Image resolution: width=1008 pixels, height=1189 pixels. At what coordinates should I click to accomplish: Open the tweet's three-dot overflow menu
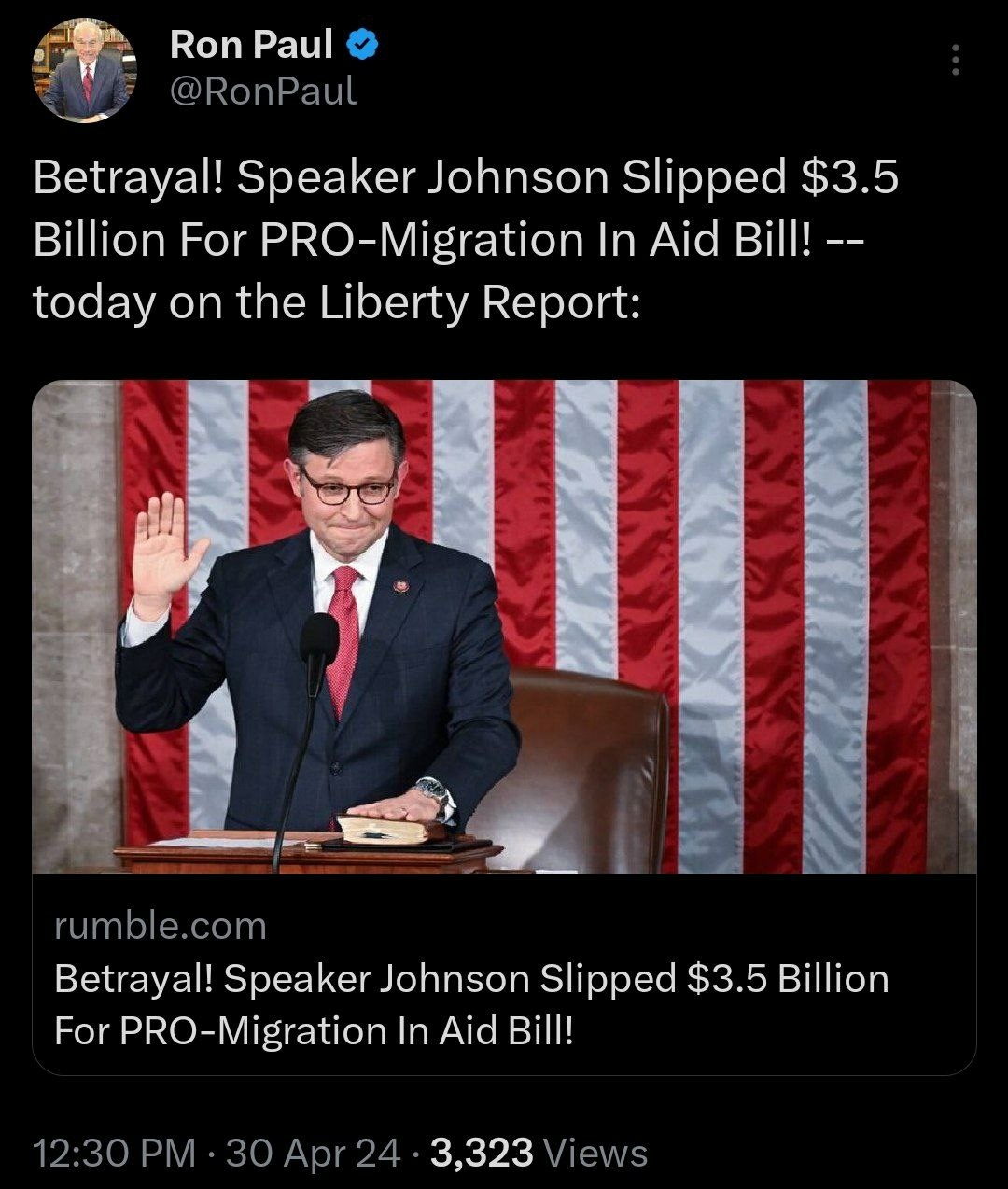[x=954, y=61]
